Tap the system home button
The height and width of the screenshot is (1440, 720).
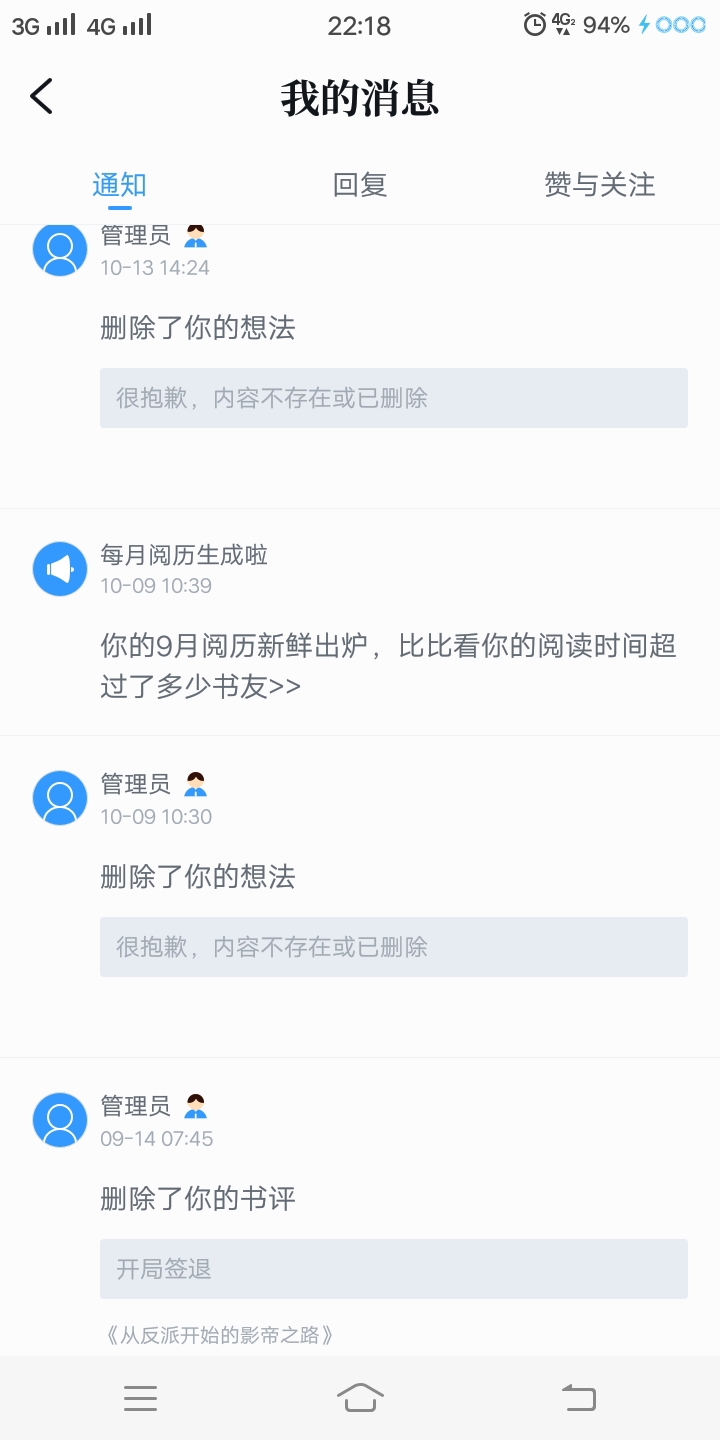[360, 1397]
